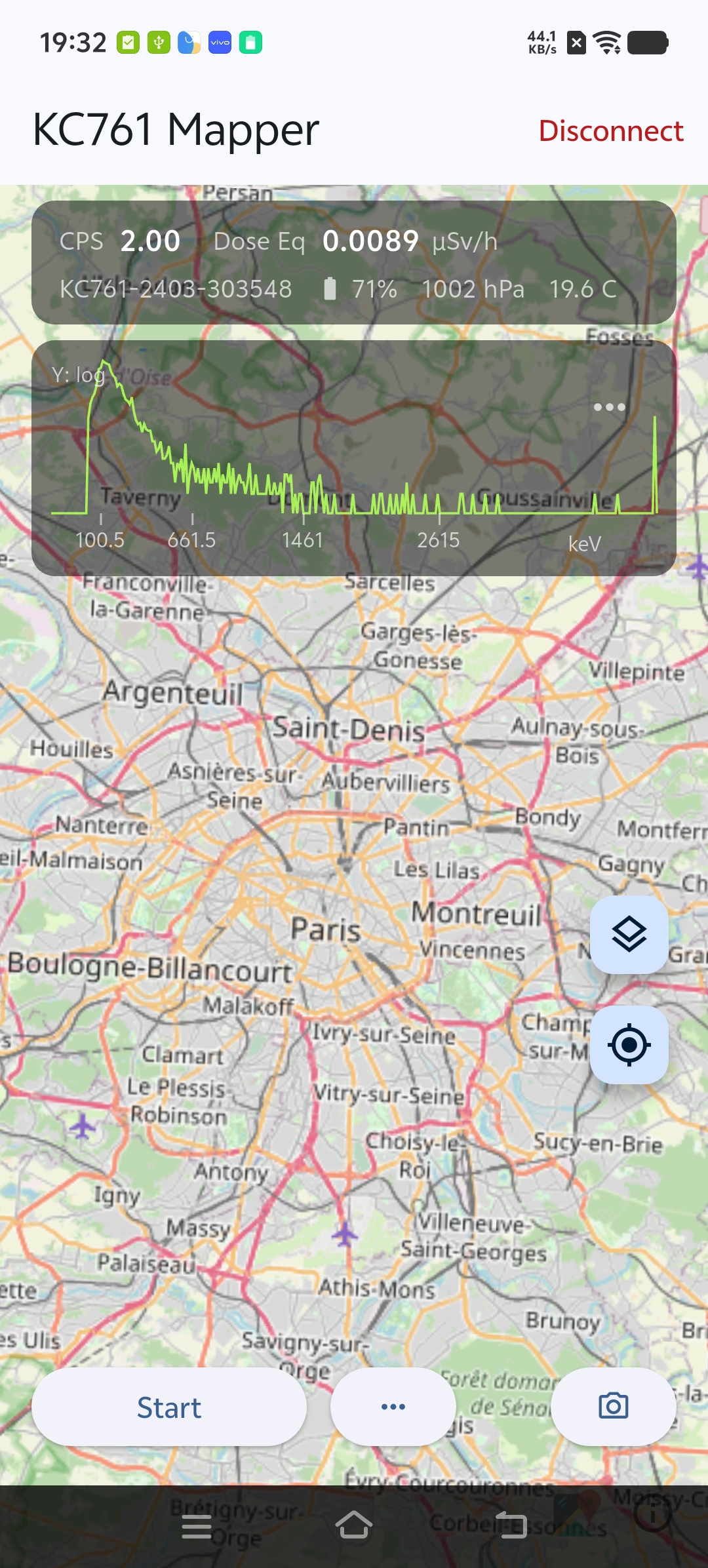
Task: Start the mapping session
Action: (x=169, y=1407)
